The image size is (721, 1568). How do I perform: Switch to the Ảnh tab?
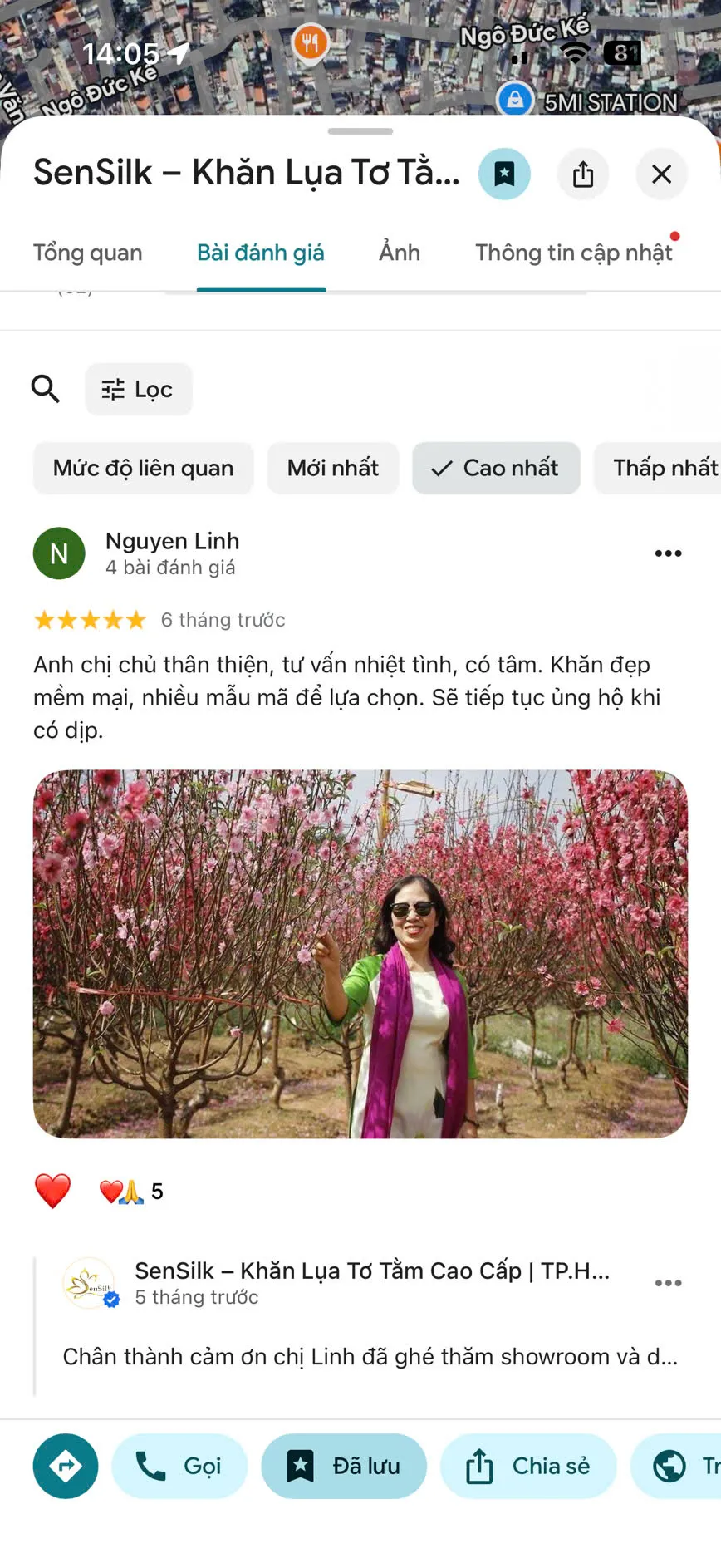pyautogui.click(x=400, y=253)
